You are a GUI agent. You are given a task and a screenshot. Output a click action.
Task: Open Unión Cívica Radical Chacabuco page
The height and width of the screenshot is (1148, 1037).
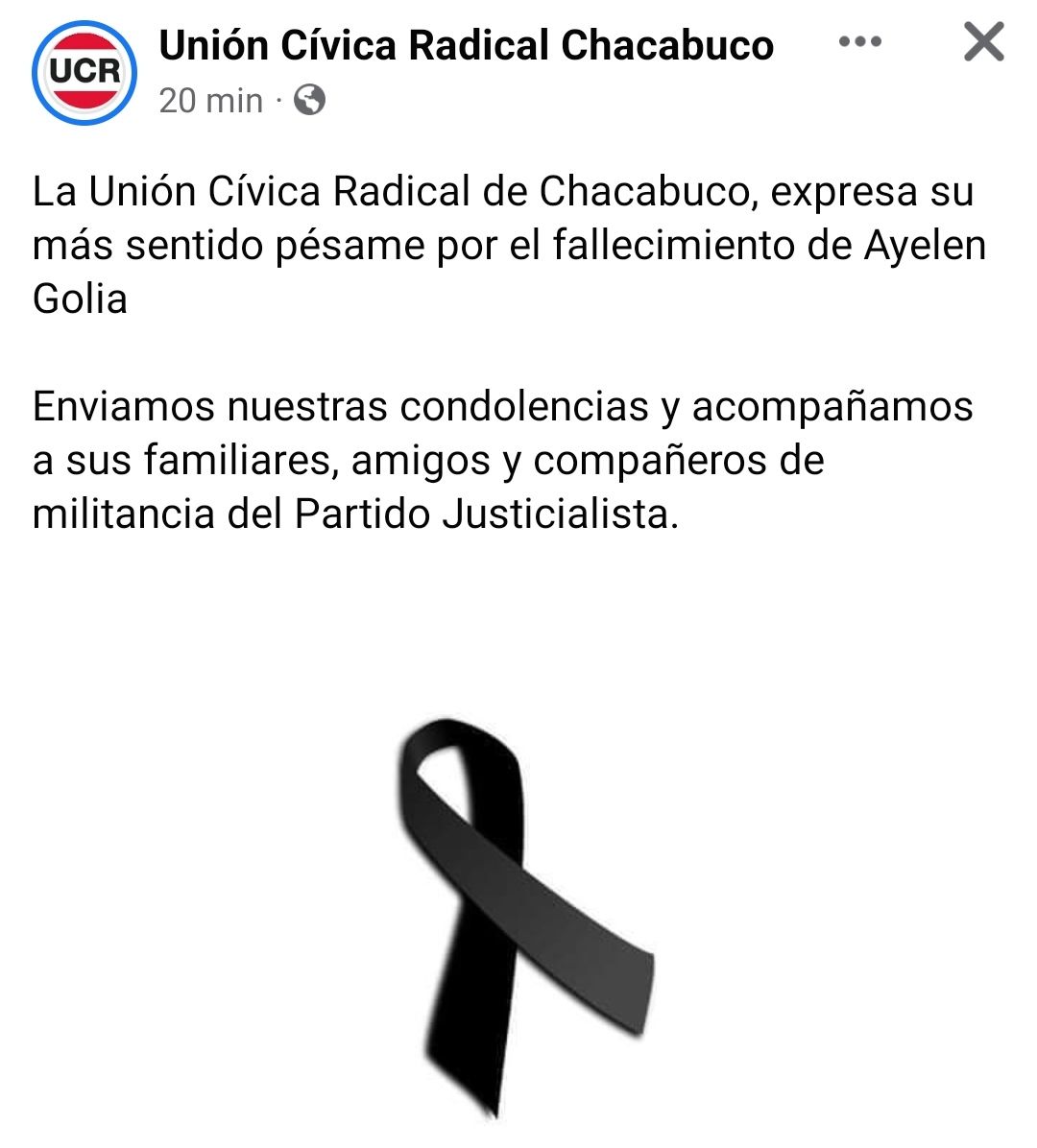pos(466,45)
